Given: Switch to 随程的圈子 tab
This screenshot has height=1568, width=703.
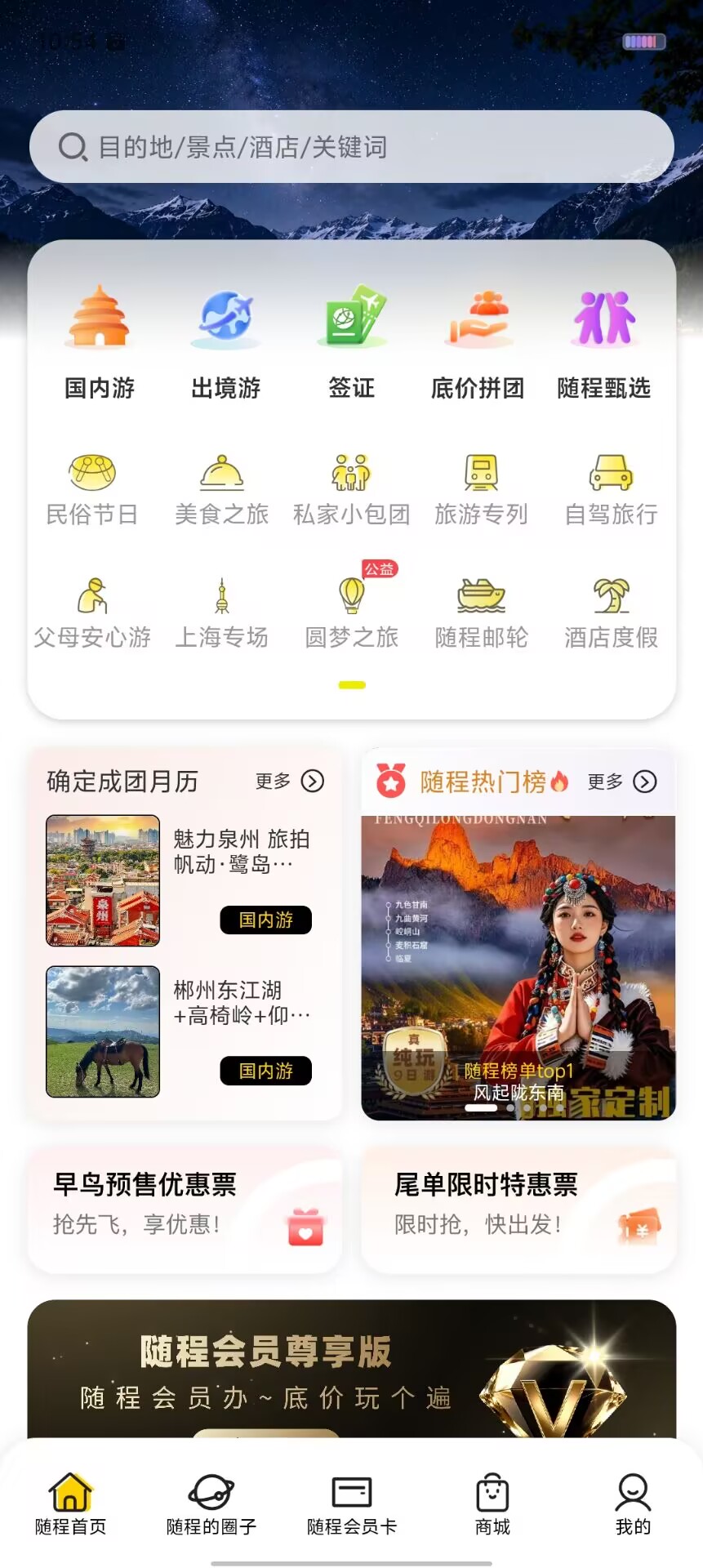Looking at the screenshot, I should (x=211, y=1504).
